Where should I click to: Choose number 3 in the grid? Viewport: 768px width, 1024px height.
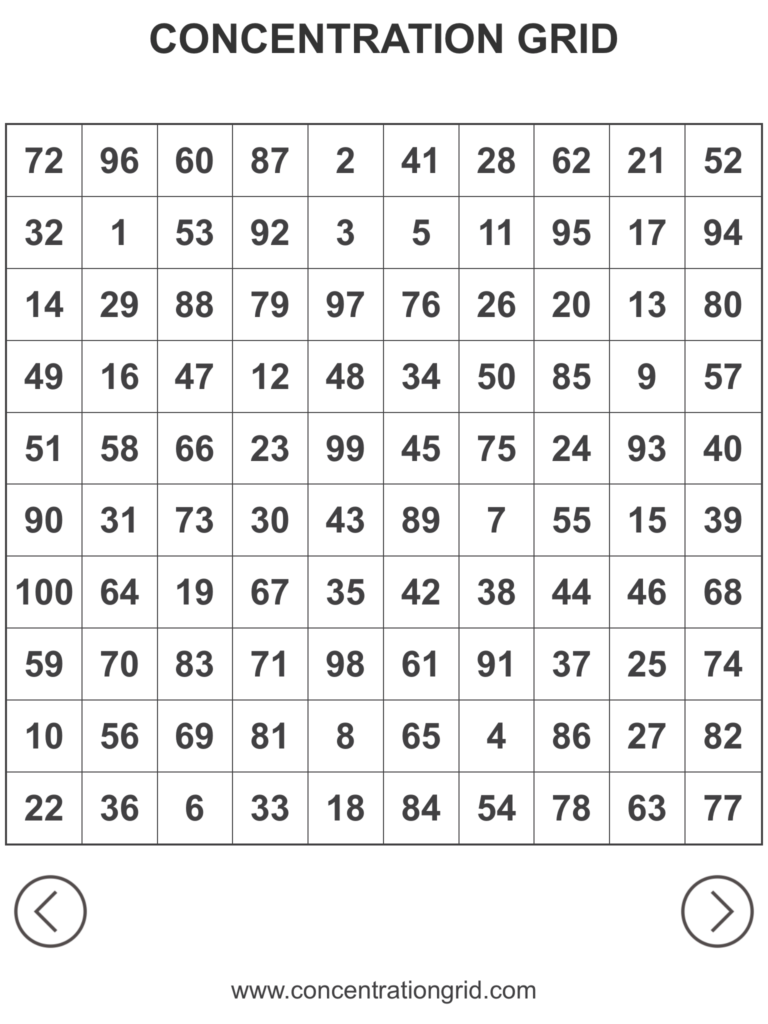345,233
